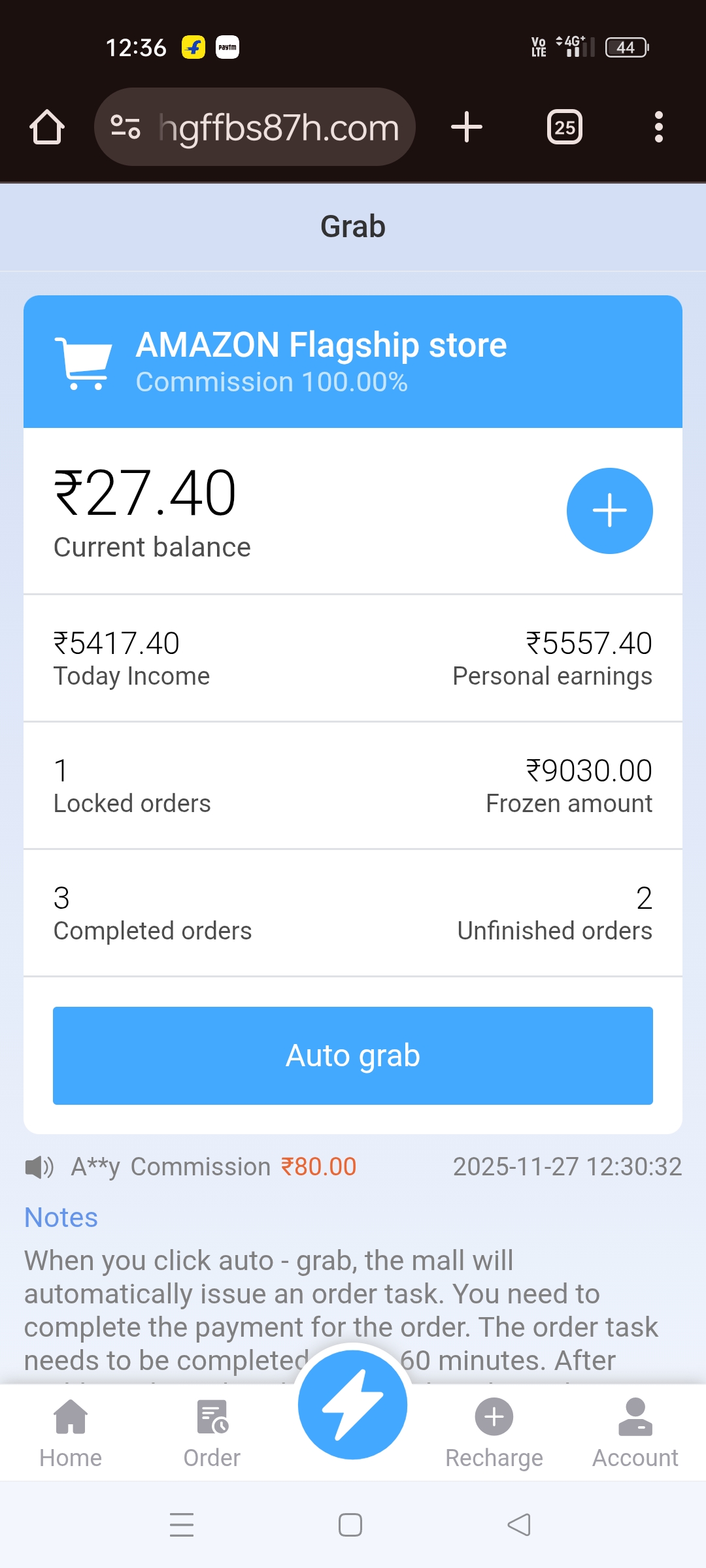Screen dimensions: 706x1568
Task: Tap the center lightning grab button
Action: (353, 1405)
